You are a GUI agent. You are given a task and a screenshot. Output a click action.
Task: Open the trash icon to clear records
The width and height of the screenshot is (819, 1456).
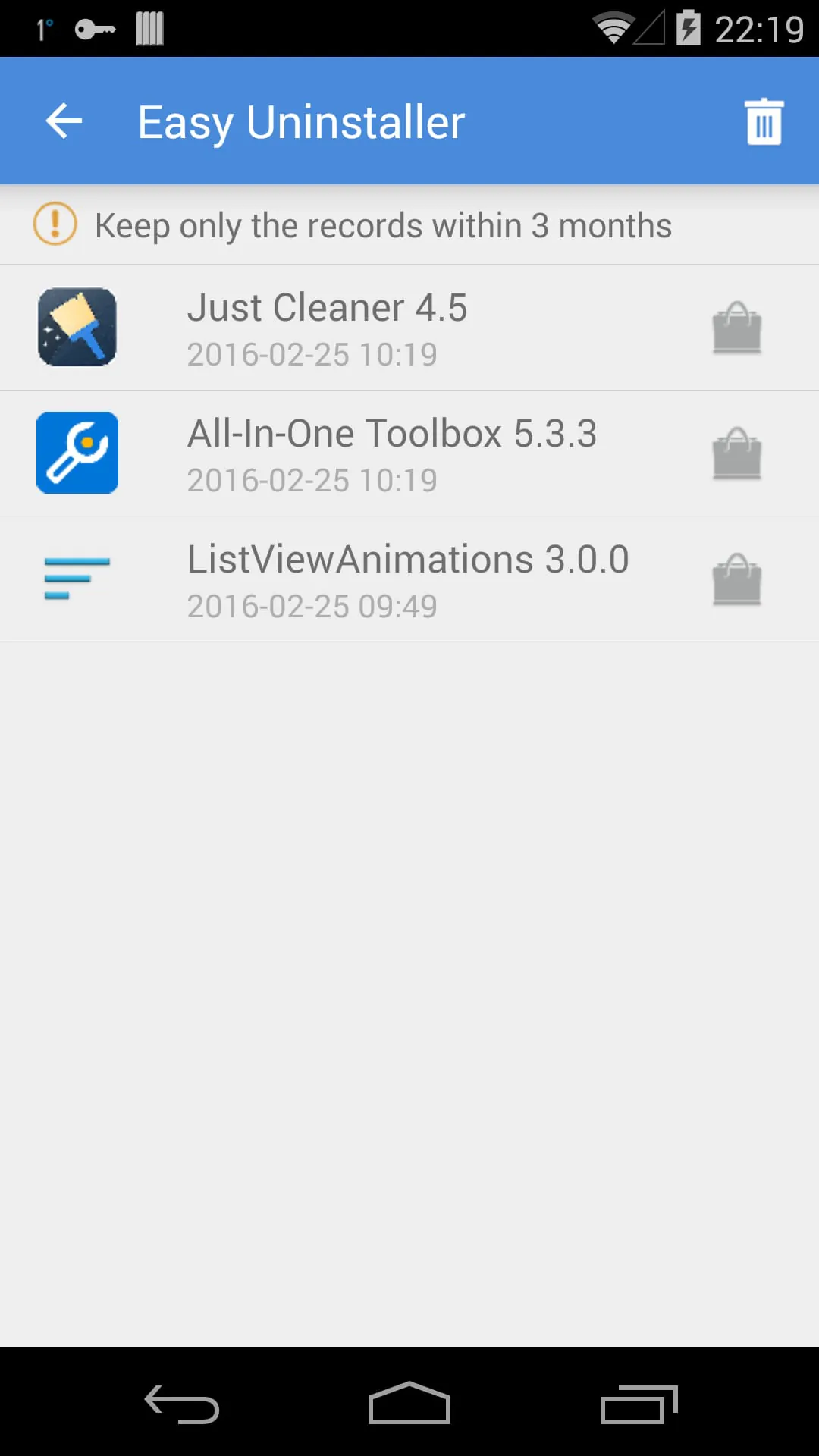click(x=763, y=121)
